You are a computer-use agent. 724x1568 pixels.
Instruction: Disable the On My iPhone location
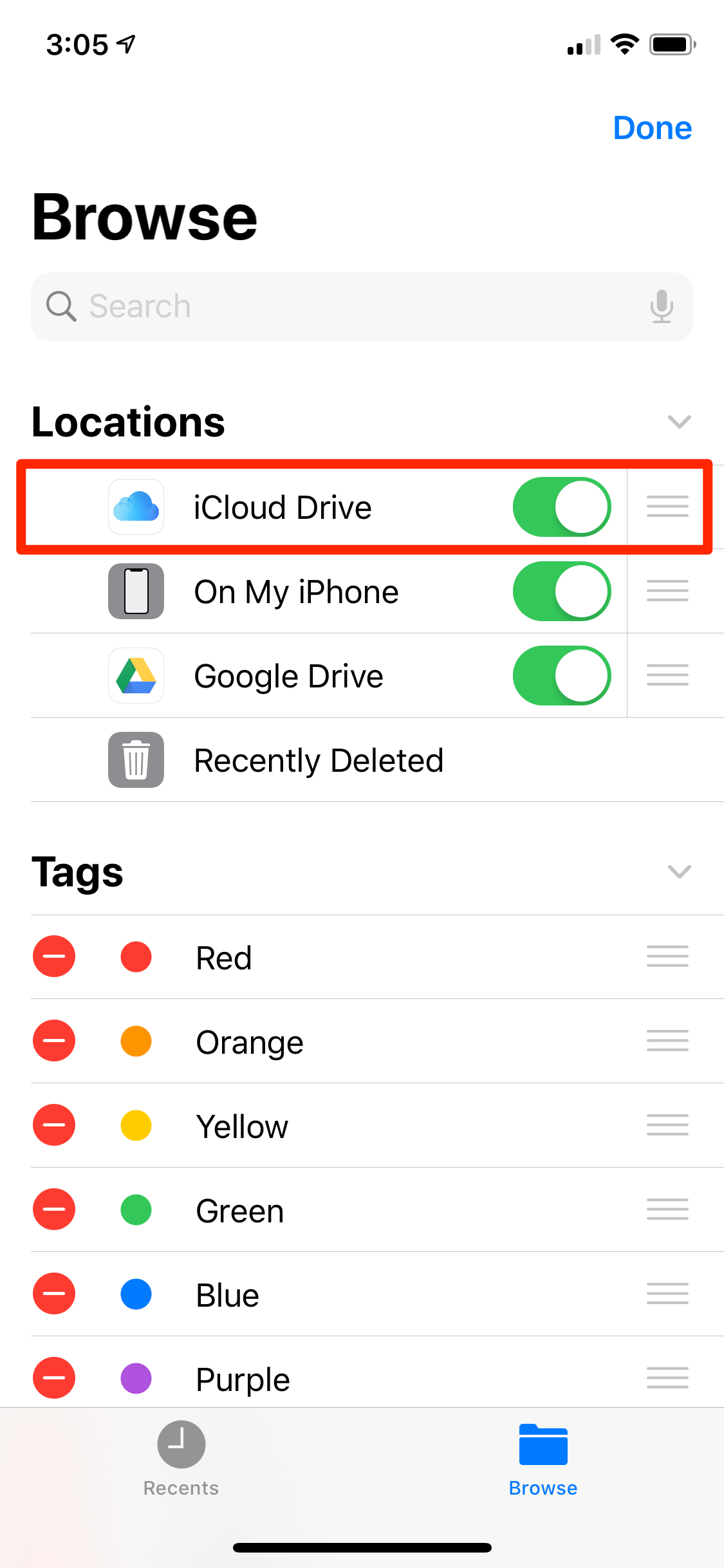561,592
